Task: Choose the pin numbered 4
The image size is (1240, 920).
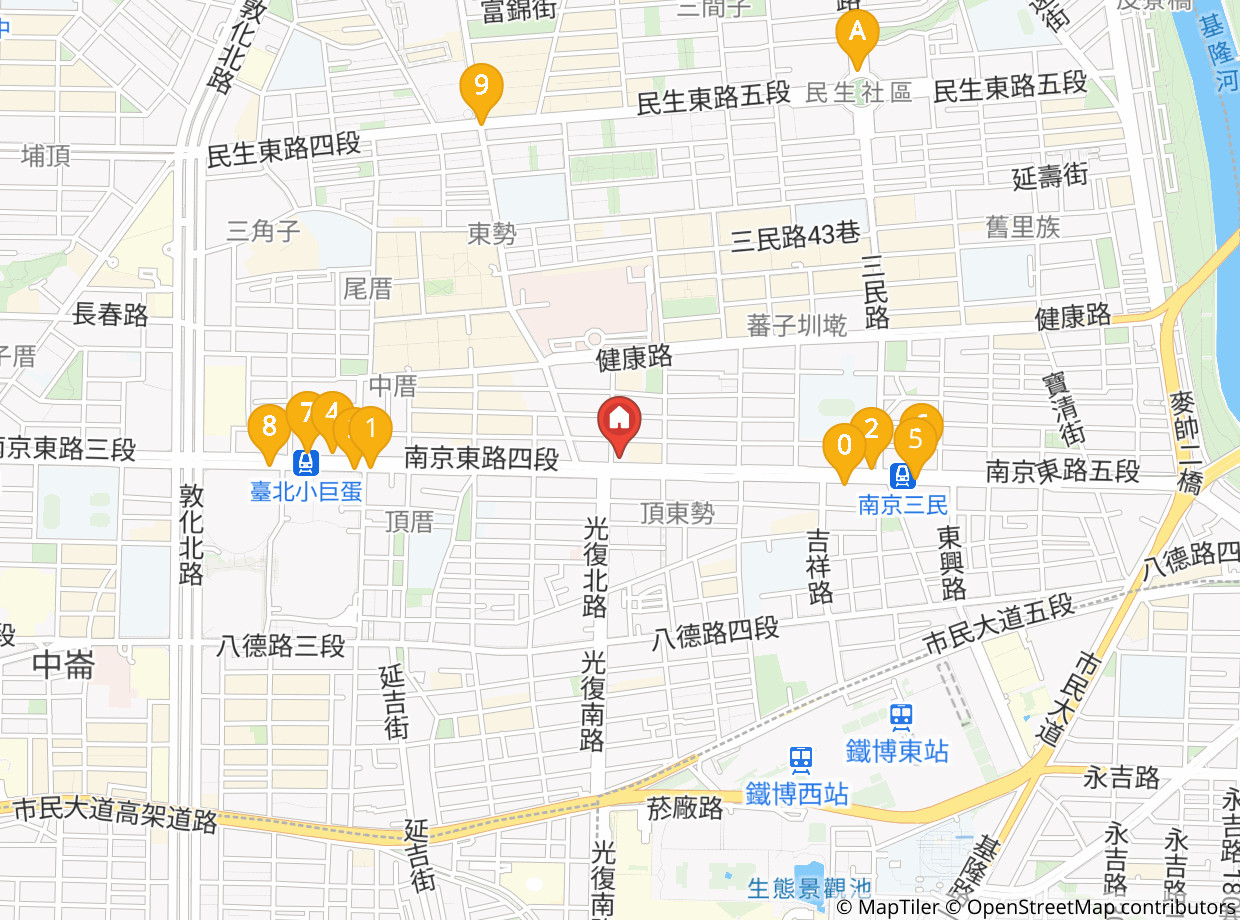Action: tap(331, 411)
